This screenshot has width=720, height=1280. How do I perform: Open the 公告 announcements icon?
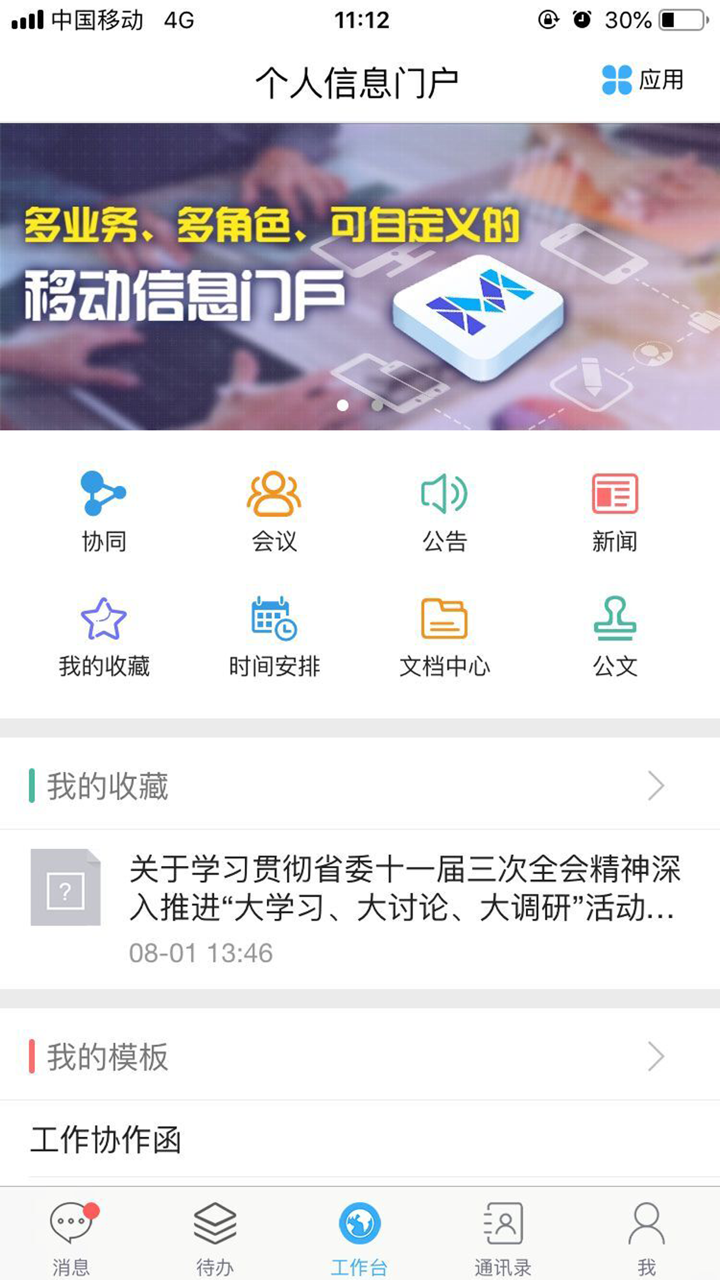(444, 508)
